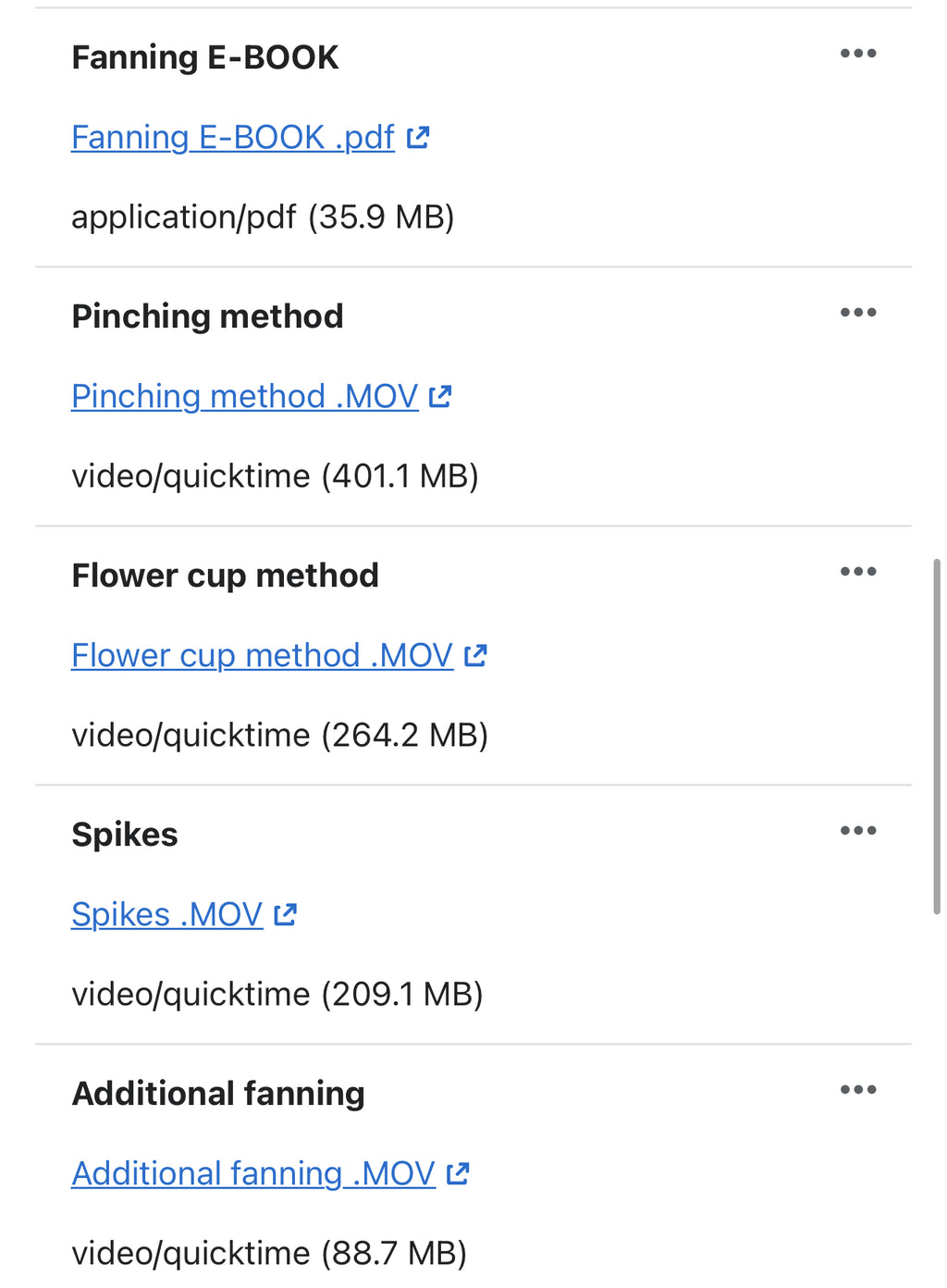The height and width of the screenshot is (1288, 947).
Task: Open more options for Additional fanning
Action: click(857, 1090)
